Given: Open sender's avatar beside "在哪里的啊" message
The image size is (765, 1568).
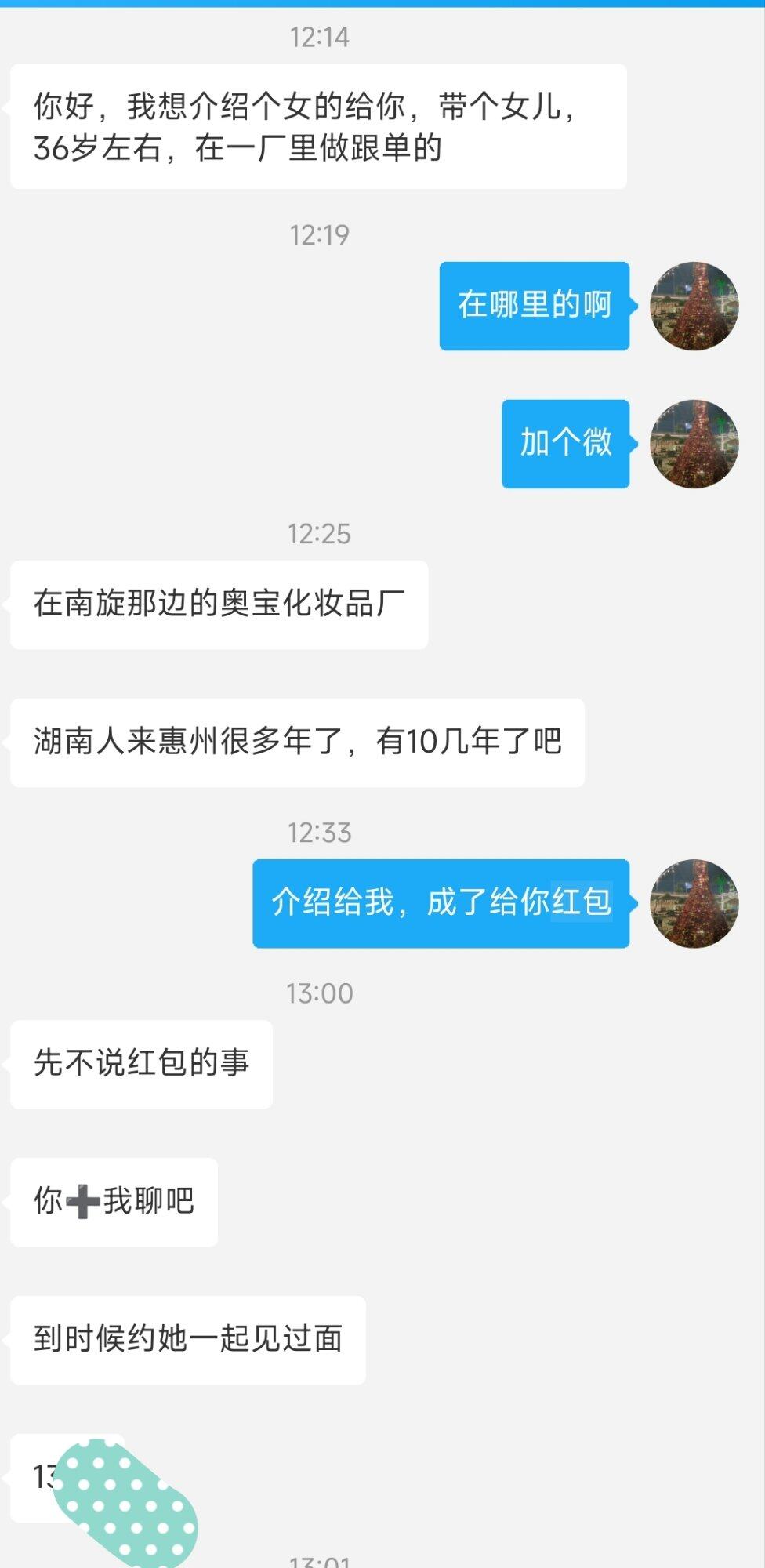Looking at the screenshot, I should click(694, 306).
